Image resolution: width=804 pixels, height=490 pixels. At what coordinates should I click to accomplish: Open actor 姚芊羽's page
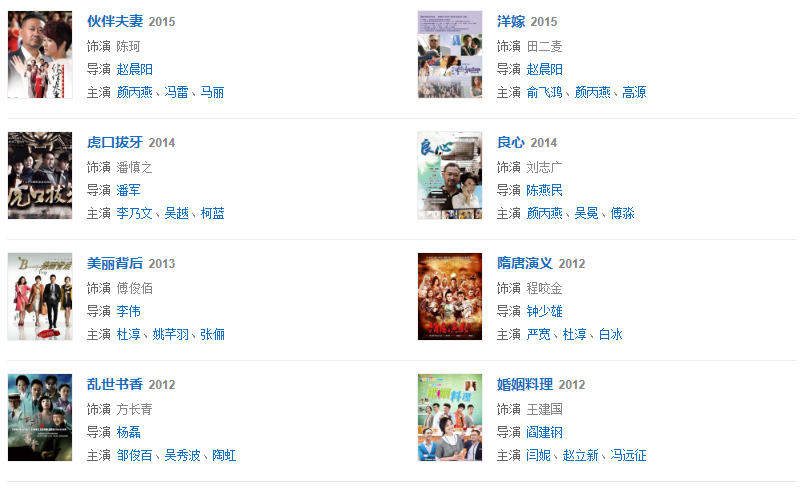tap(170, 334)
